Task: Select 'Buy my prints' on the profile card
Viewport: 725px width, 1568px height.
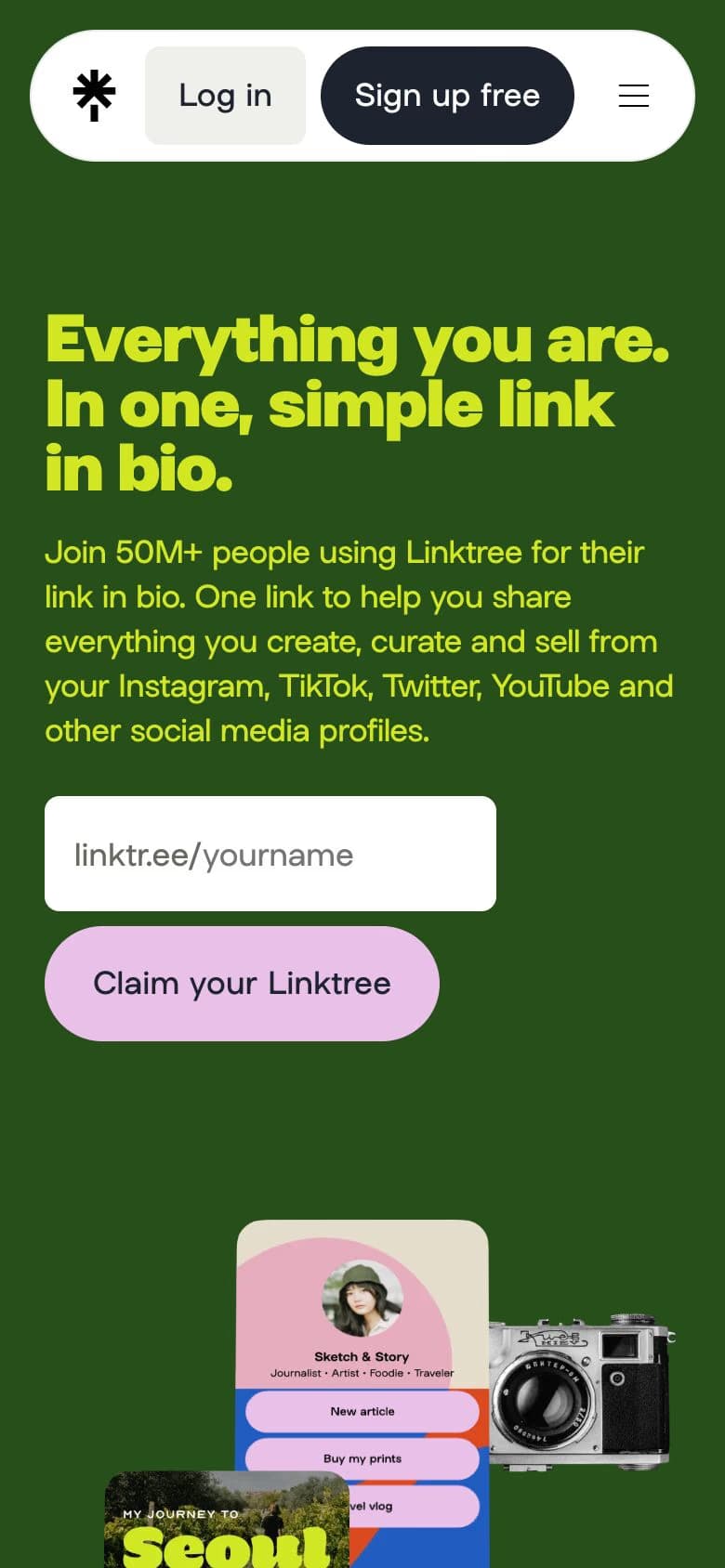Action: (x=362, y=1458)
